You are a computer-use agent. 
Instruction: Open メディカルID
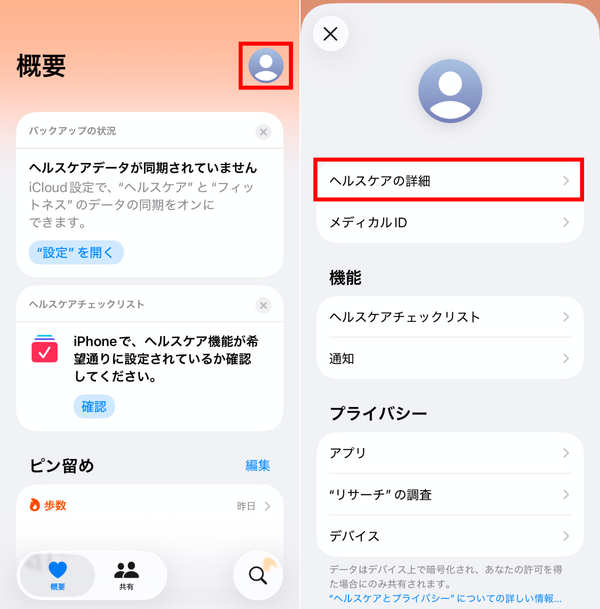tap(450, 222)
